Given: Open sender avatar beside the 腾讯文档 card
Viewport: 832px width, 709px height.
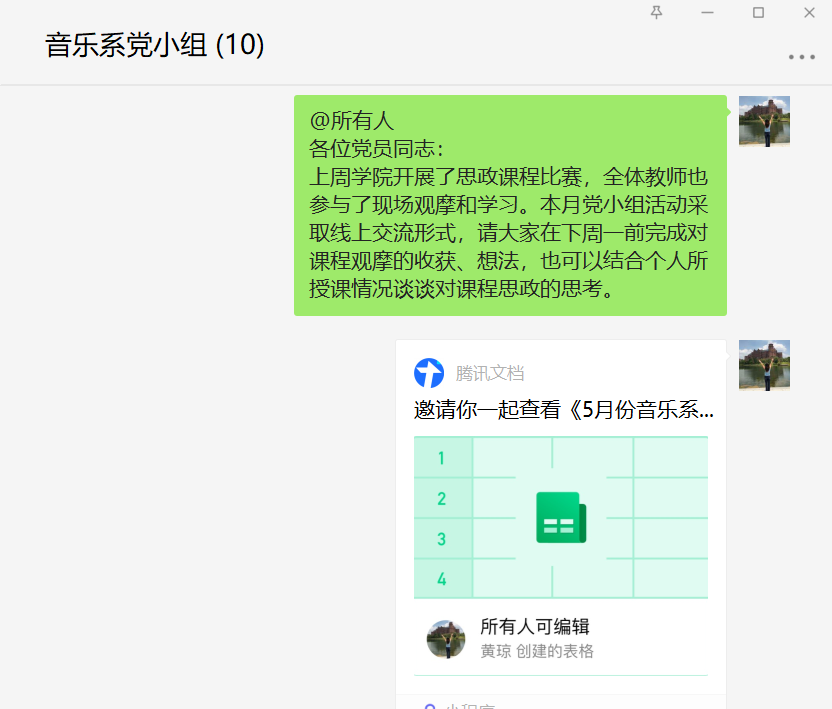Looking at the screenshot, I should pyautogui.click(x=764, y=365).
